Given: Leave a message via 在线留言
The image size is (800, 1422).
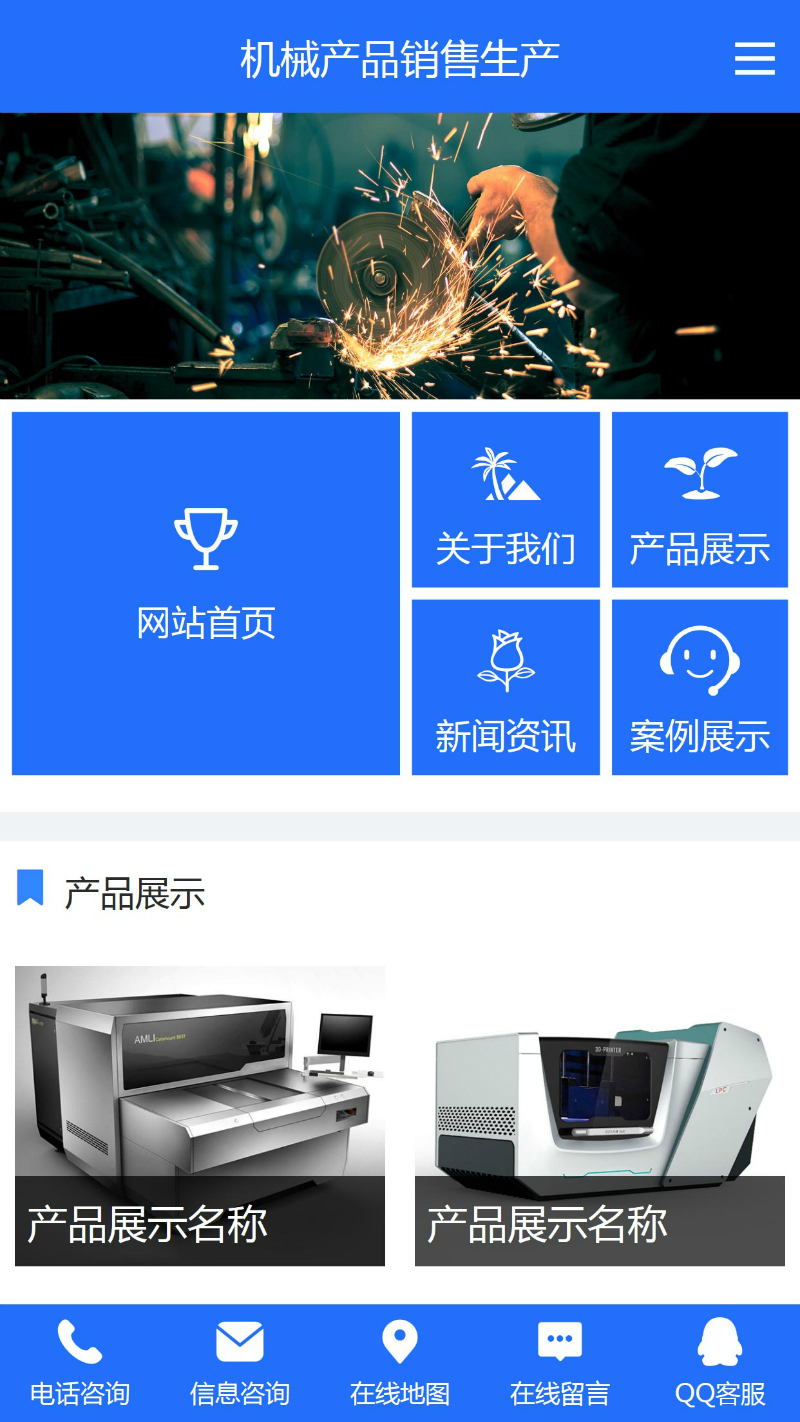Looking at the screenshot, I should 560,1362.
